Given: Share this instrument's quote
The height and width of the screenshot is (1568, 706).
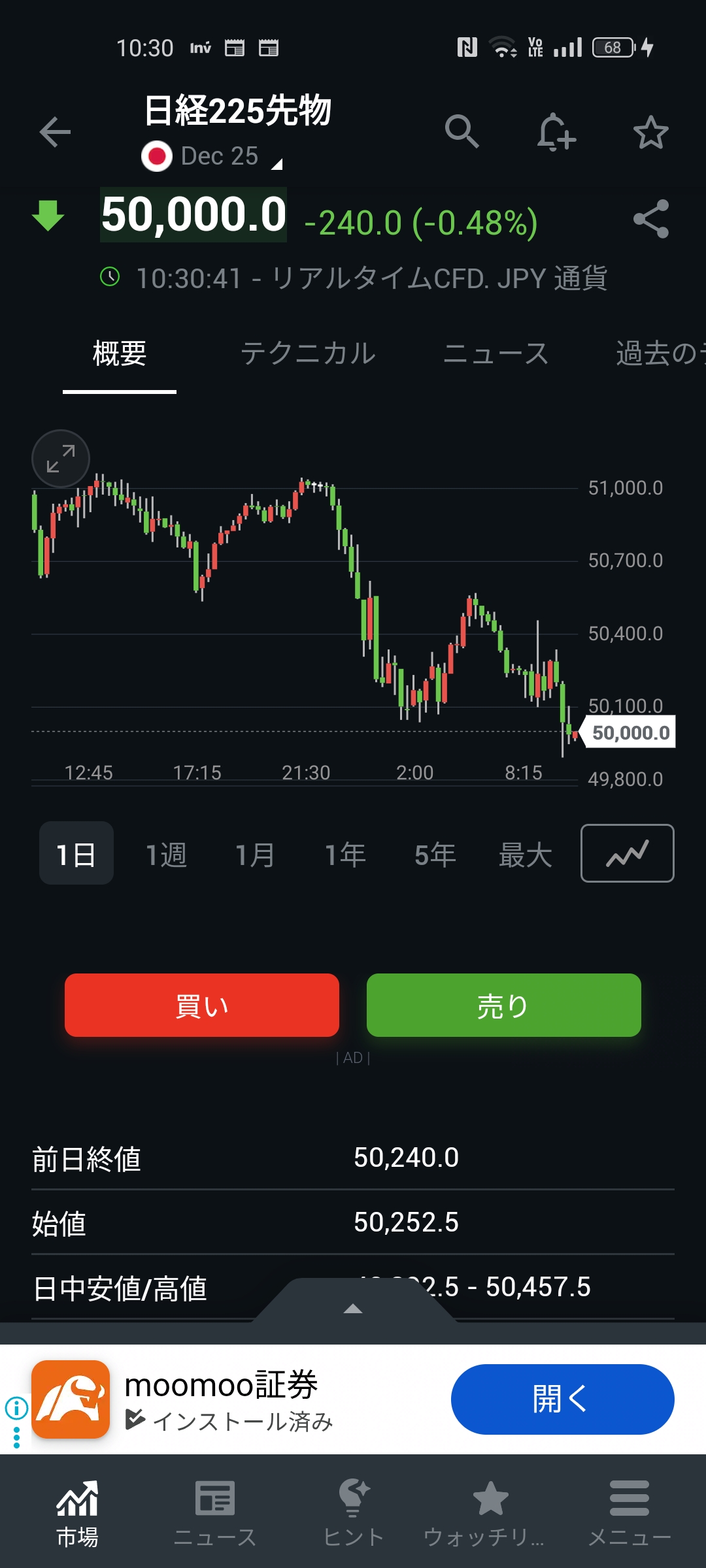Looking at the screenshot, I should (x=651, y=219).
